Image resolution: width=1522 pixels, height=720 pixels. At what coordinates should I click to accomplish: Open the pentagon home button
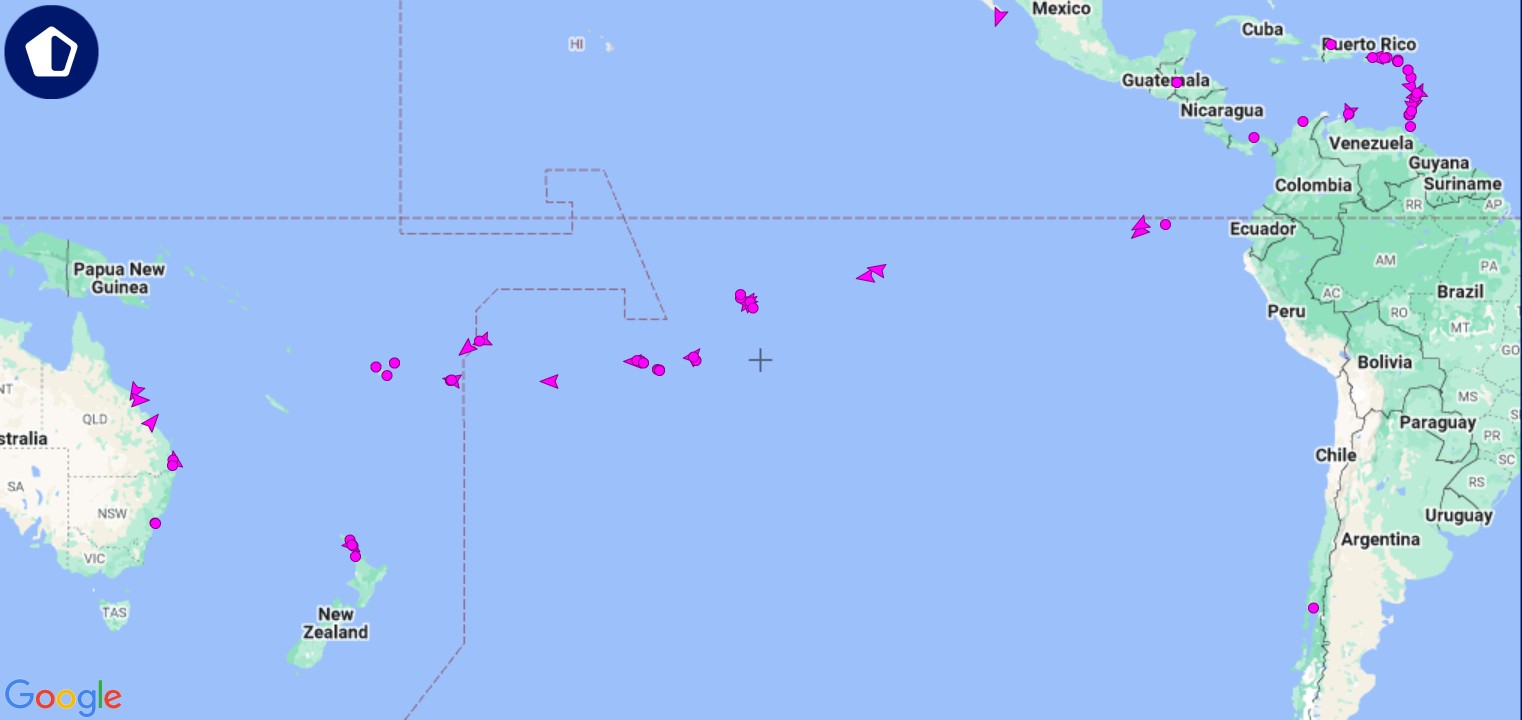pos(51,52)
